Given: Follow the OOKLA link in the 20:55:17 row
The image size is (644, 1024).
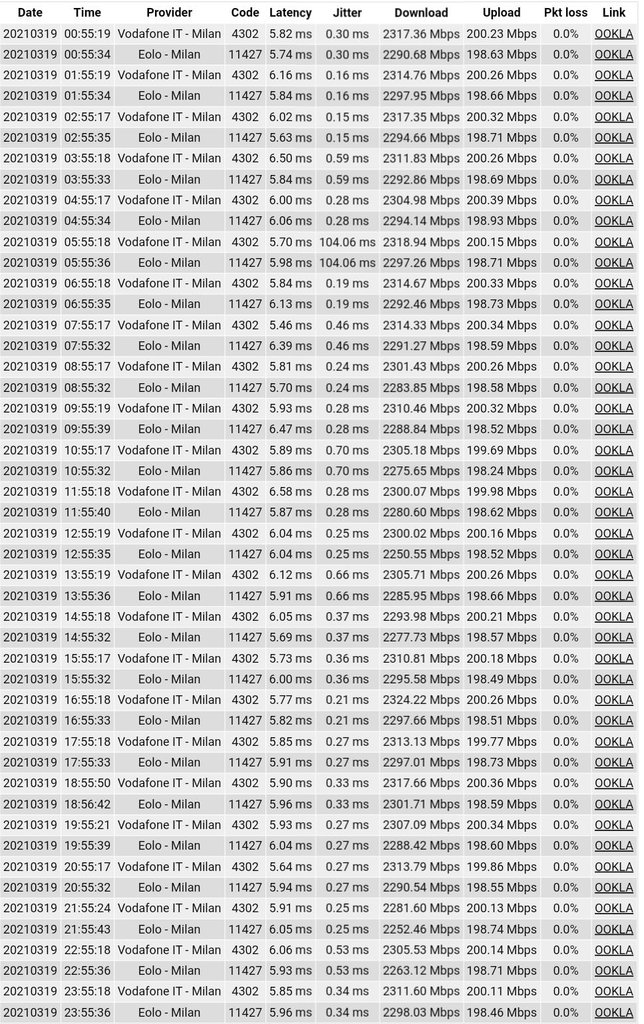Looking at the screenshot, I should pyautogui.click(x=613, y=867).
